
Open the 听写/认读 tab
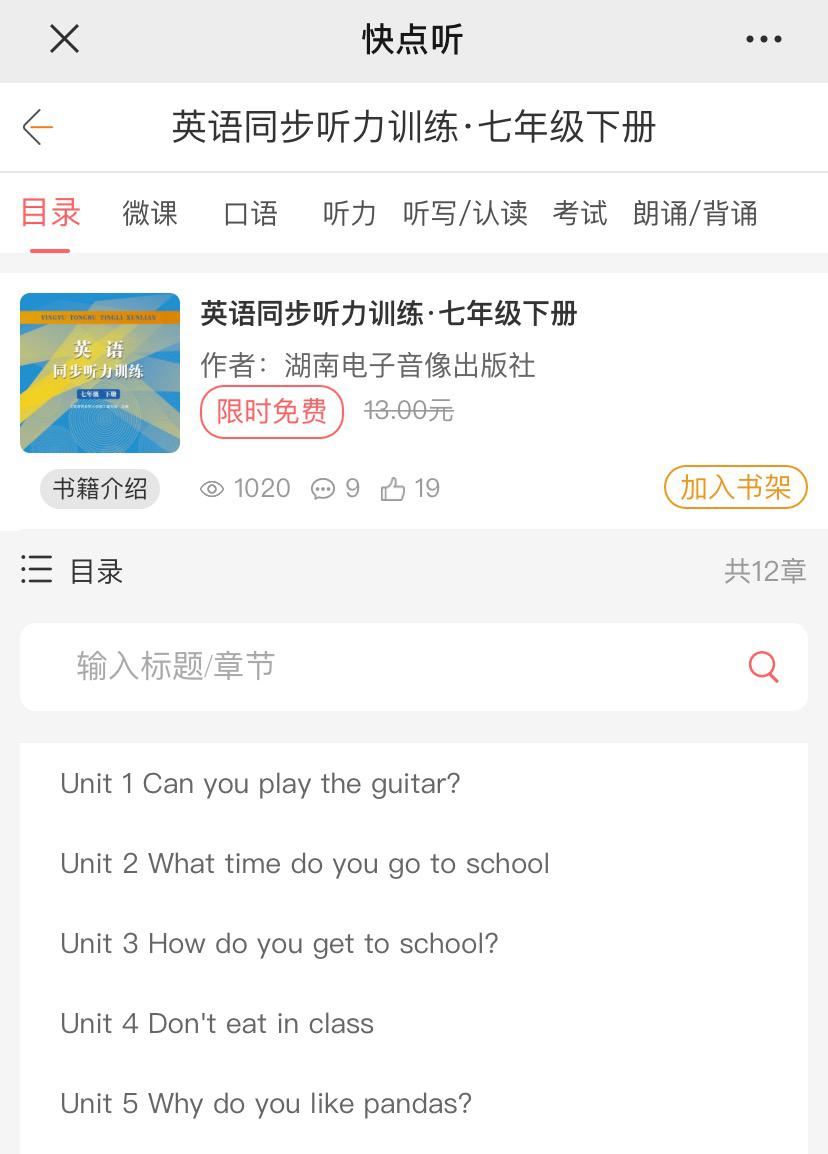[465, 213]
